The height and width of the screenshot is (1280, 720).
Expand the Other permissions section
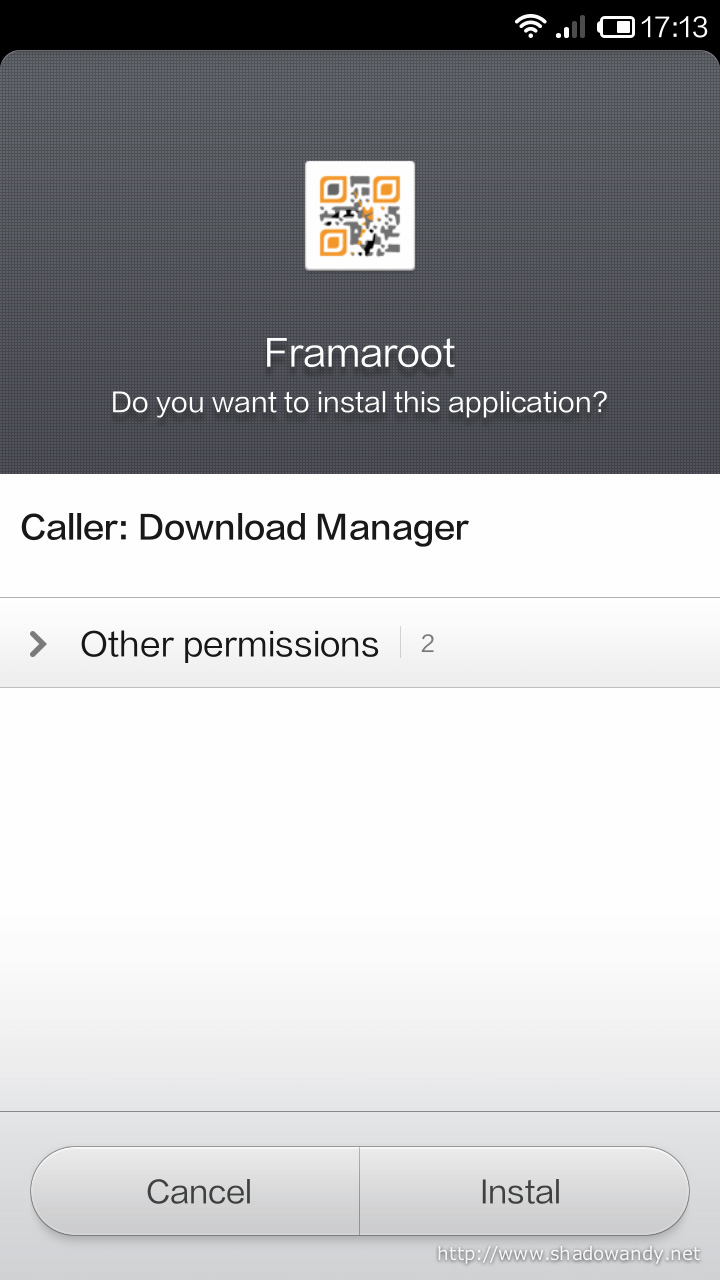[360, 643]
